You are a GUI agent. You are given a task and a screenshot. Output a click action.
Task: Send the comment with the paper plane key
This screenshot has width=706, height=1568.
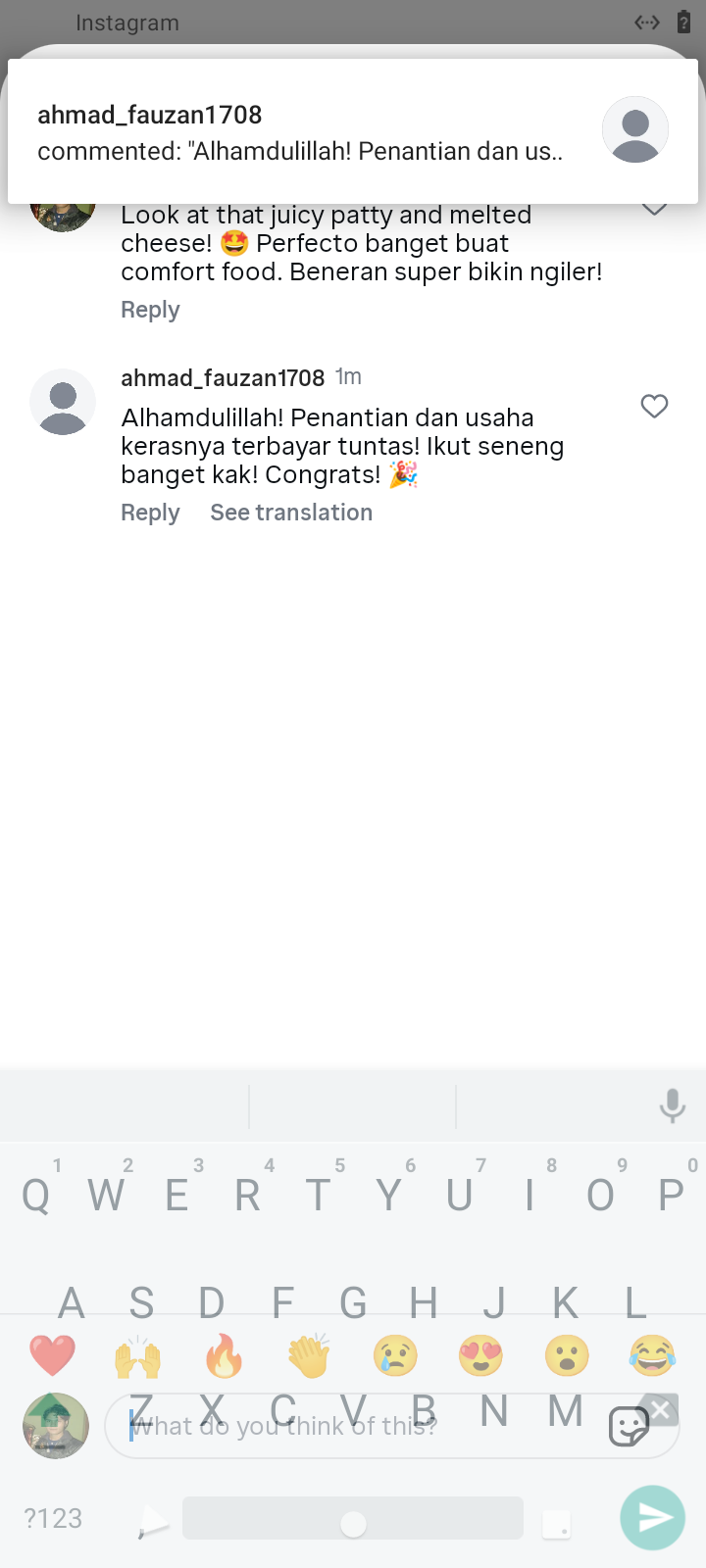point(653,1518)
